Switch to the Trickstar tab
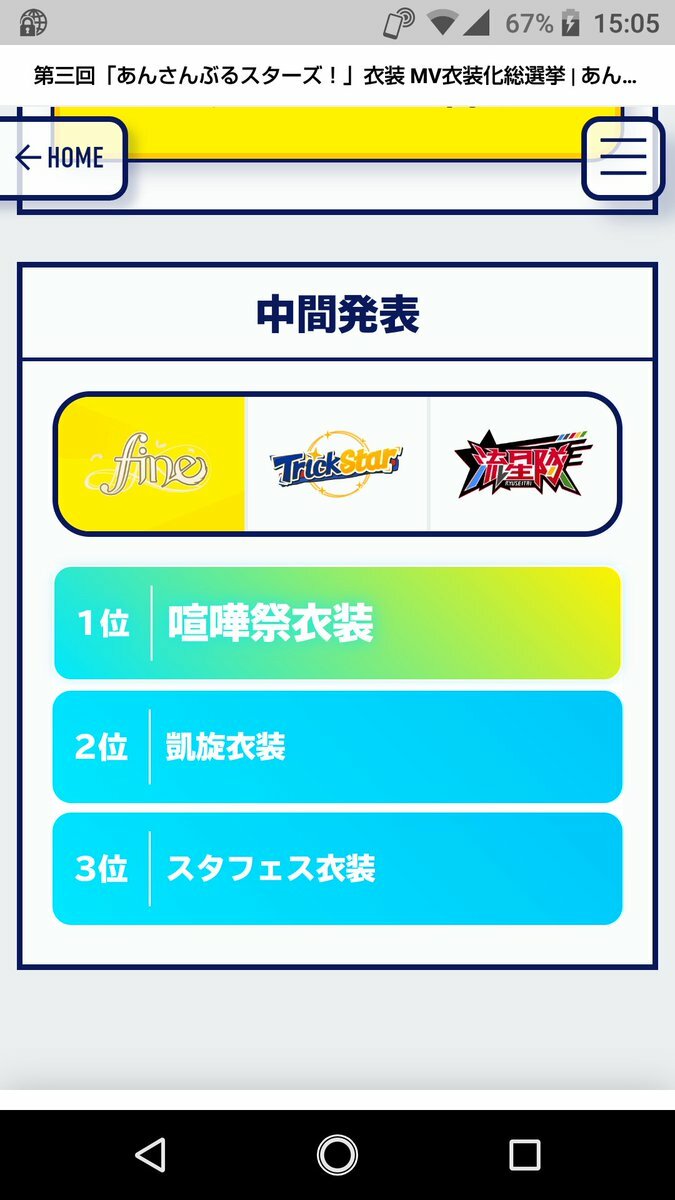 [x=337, y=465]
